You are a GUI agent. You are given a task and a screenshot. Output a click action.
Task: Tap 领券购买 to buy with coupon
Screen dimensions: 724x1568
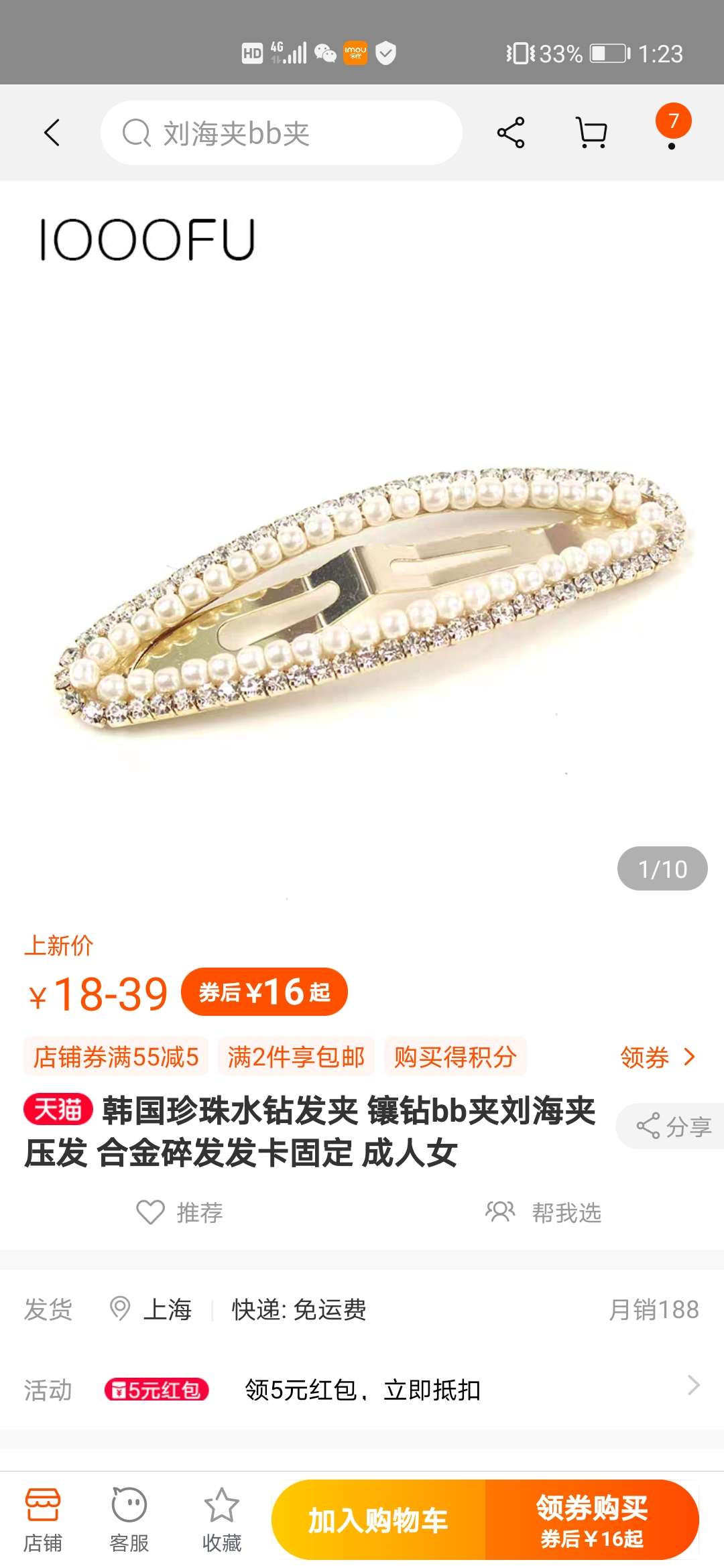click(593, 1520)
